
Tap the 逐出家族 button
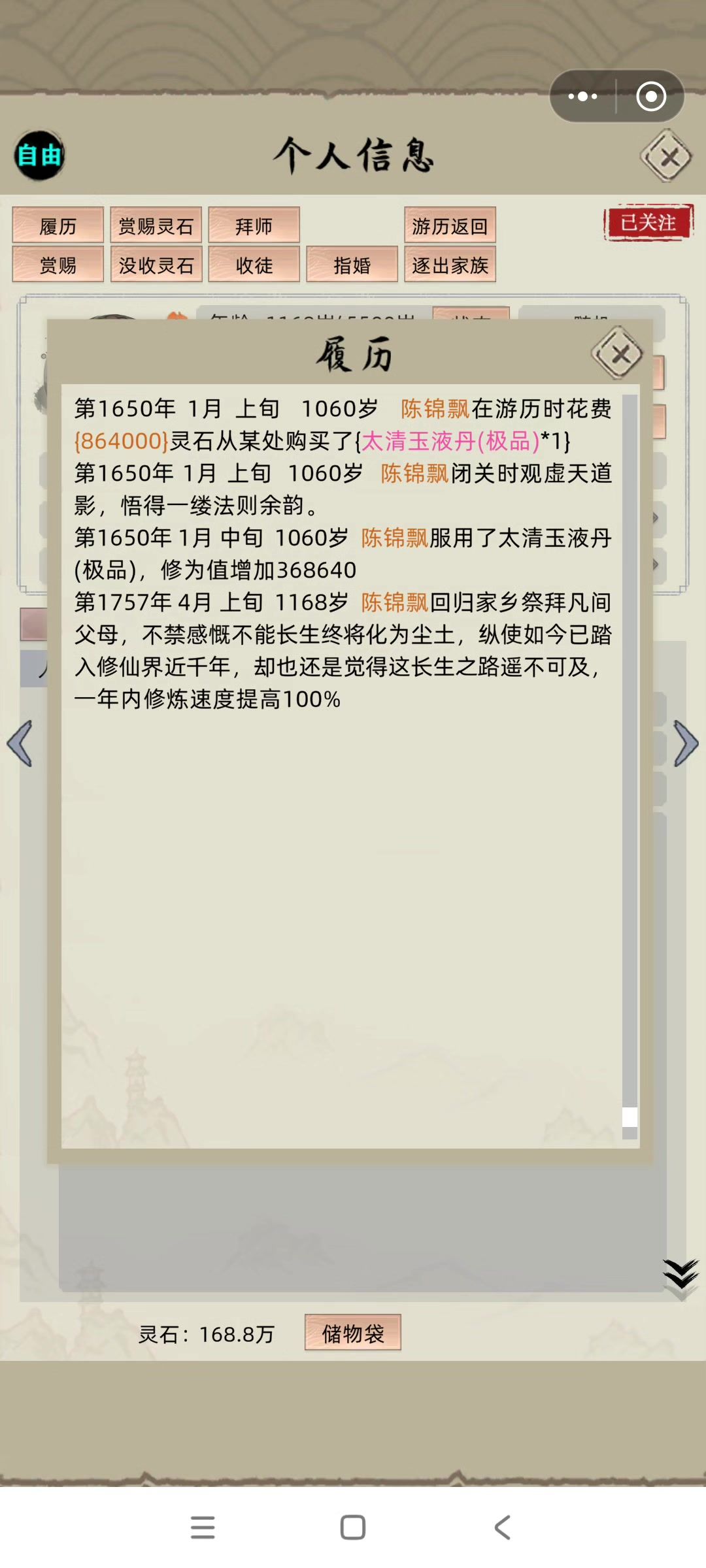[450, 265]
